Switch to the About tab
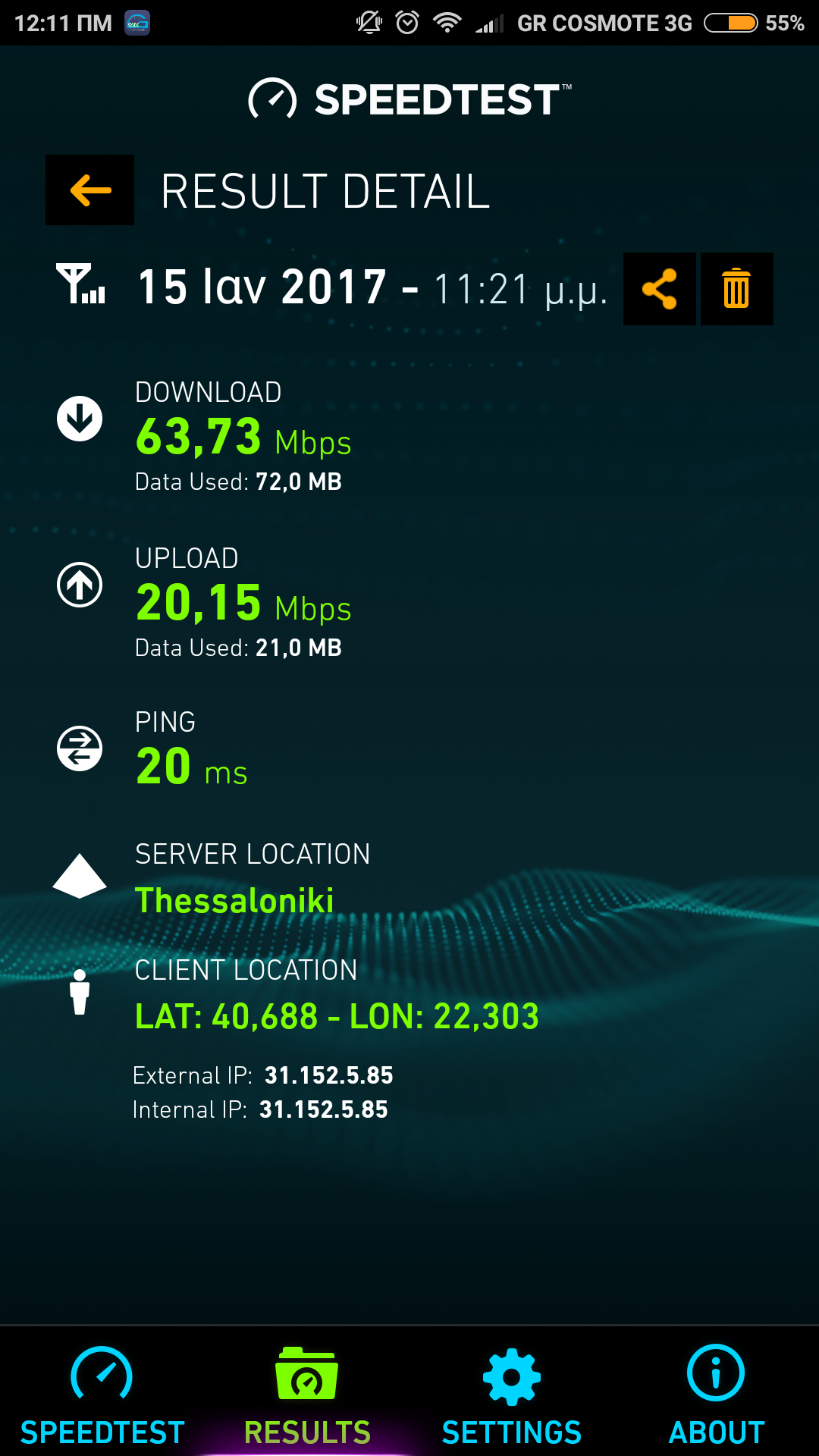Image resolution: width=819 pixels, height=1456 pixels. point(716,1395)
